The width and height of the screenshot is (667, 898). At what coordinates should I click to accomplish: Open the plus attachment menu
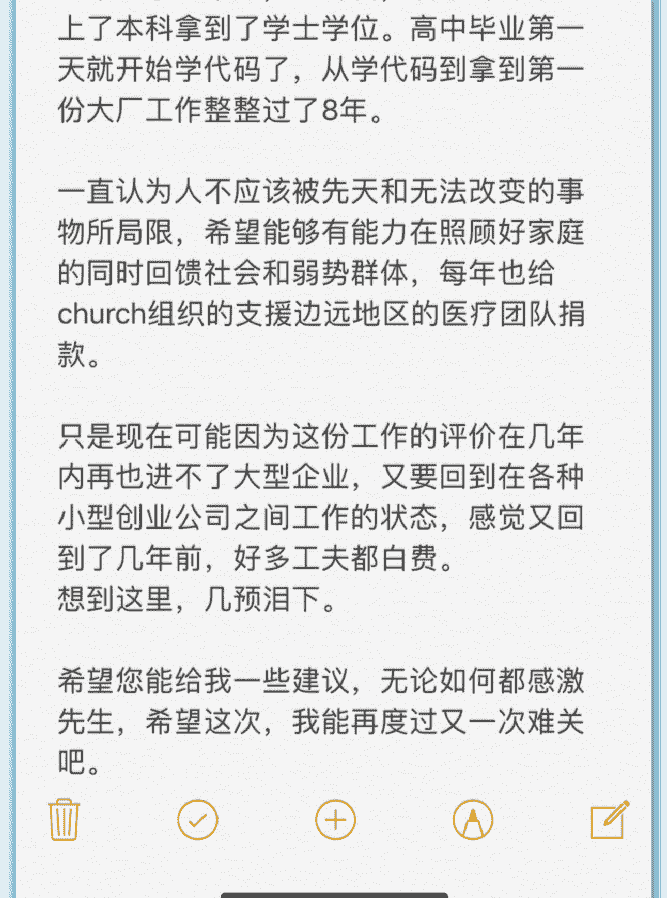point(335,821)
